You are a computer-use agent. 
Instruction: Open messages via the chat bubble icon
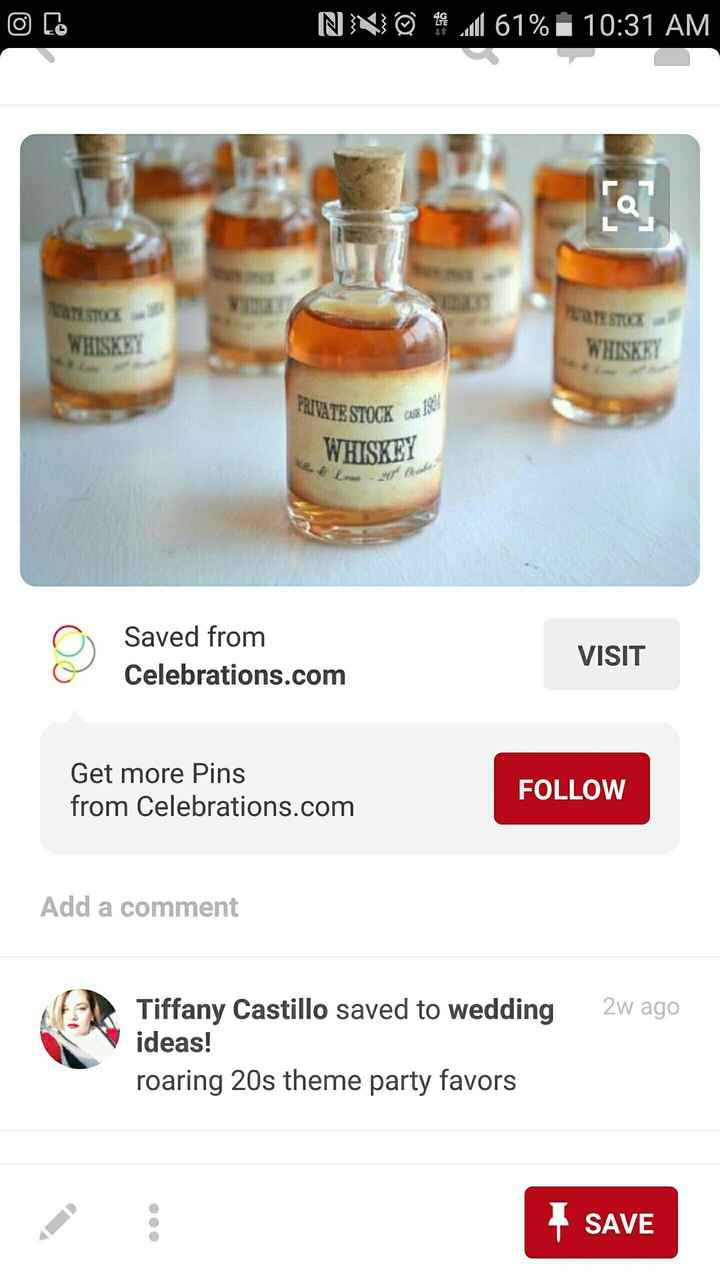click(x=578, y=55)
